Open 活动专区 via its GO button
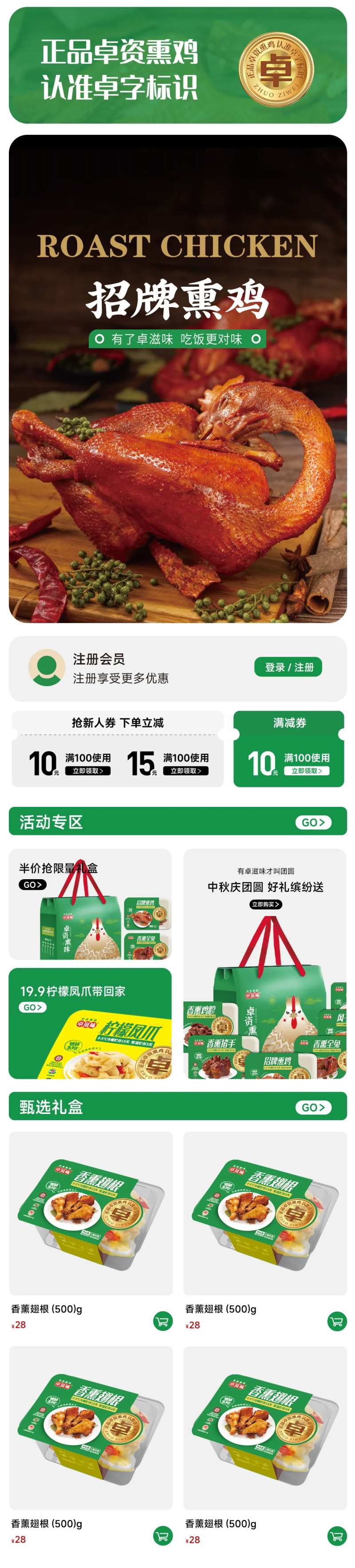The image size is (355, 1568). coord(313,822)
